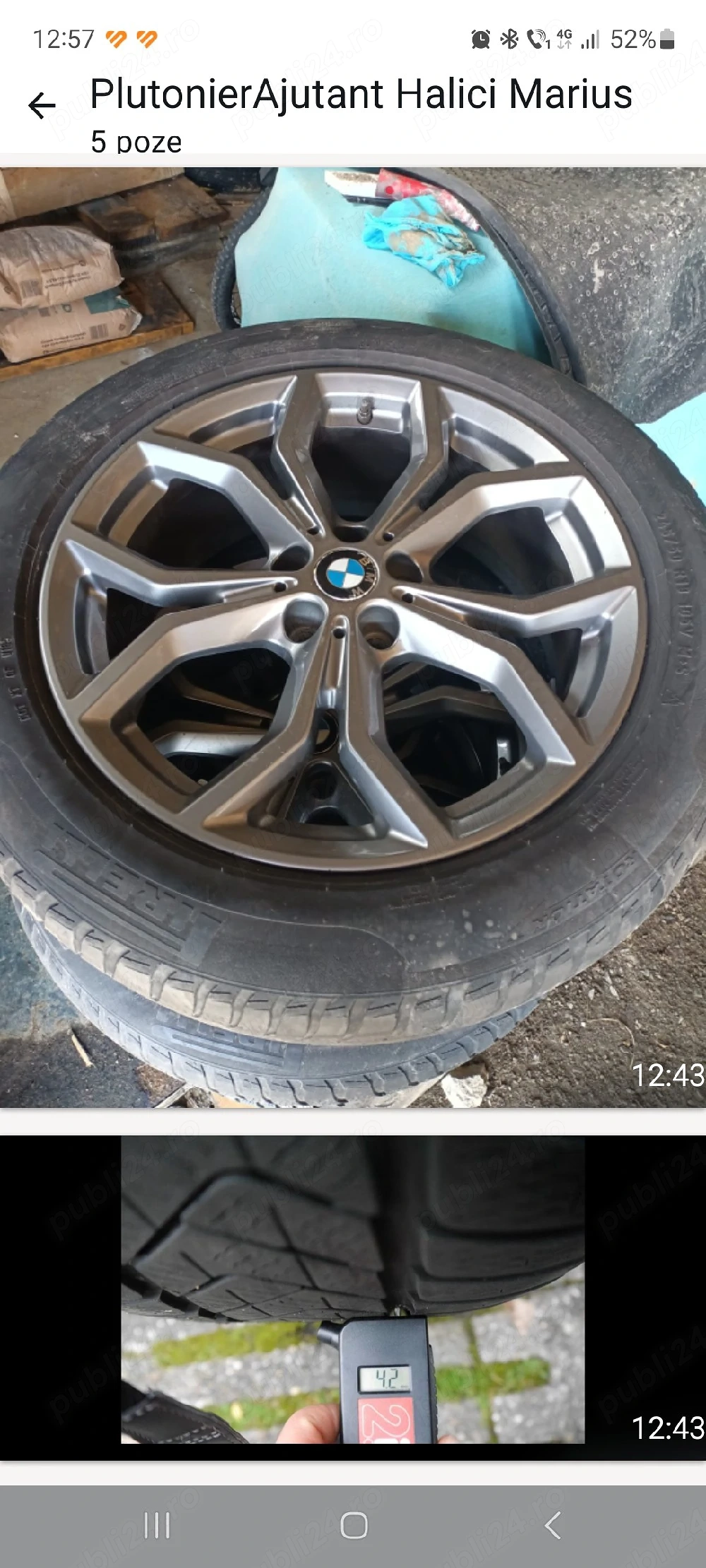This screenshot has width=706, height=1568.
Task: Go to the home screen
Action: [354, 1526]
